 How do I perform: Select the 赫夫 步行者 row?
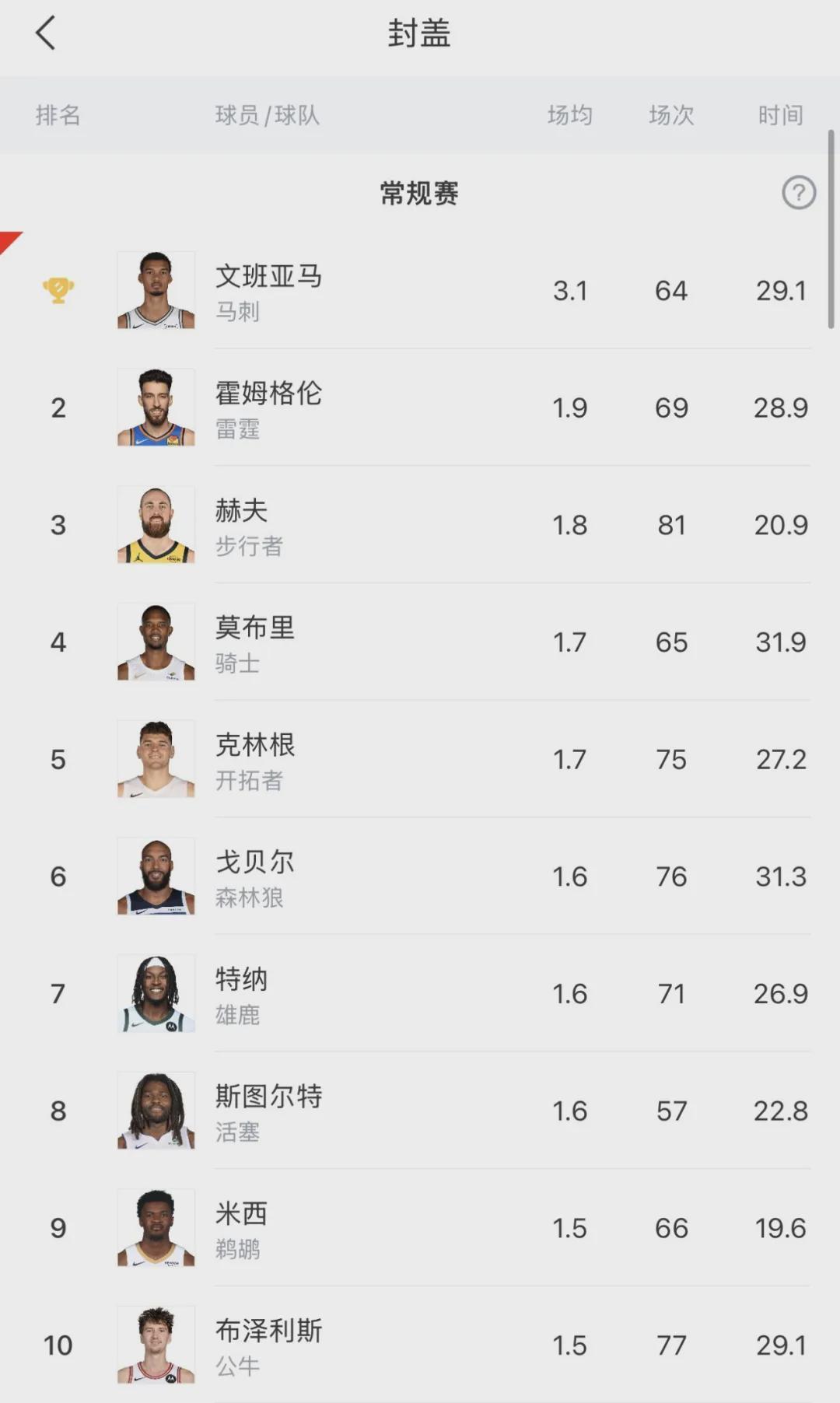249,525
